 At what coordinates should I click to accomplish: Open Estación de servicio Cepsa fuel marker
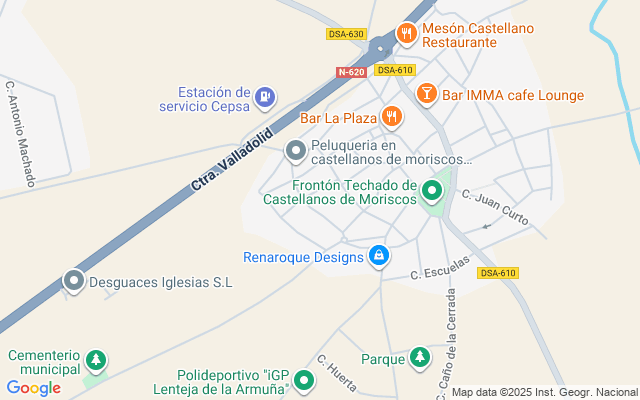(x=265, y=97)
